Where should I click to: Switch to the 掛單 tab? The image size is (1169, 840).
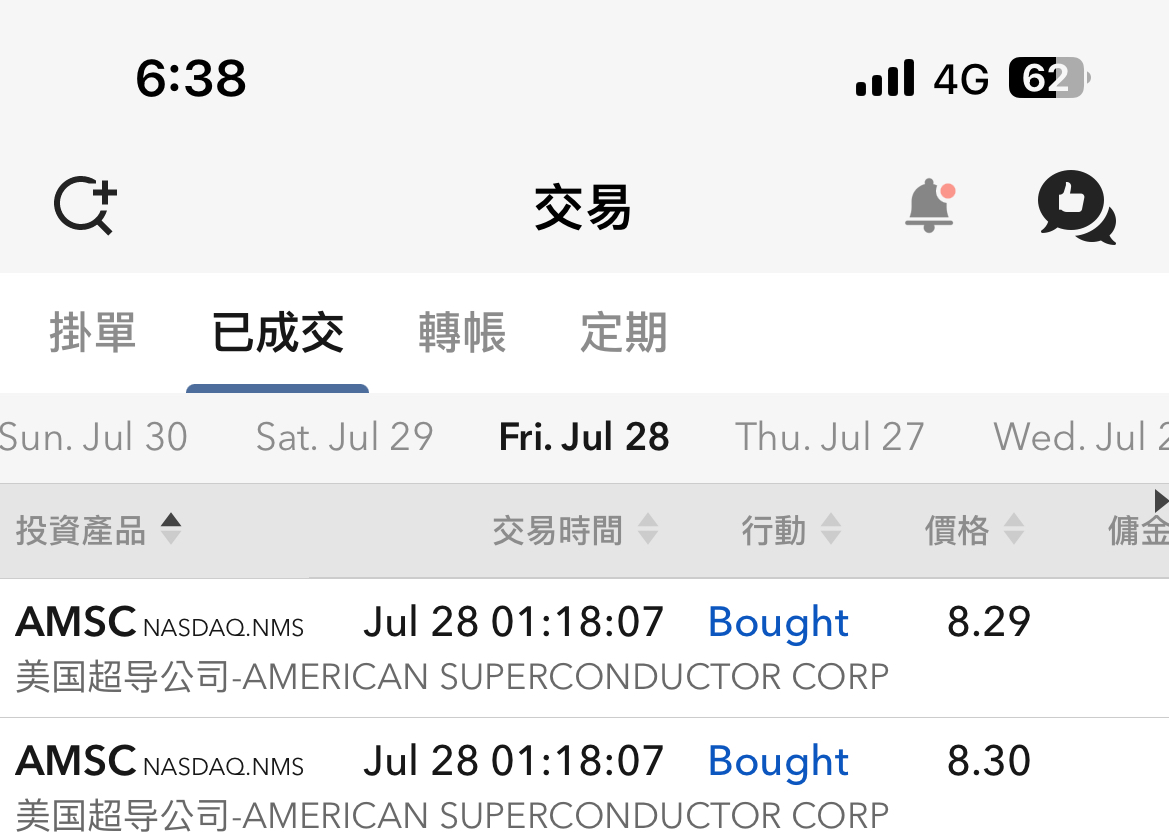point(92,333)
